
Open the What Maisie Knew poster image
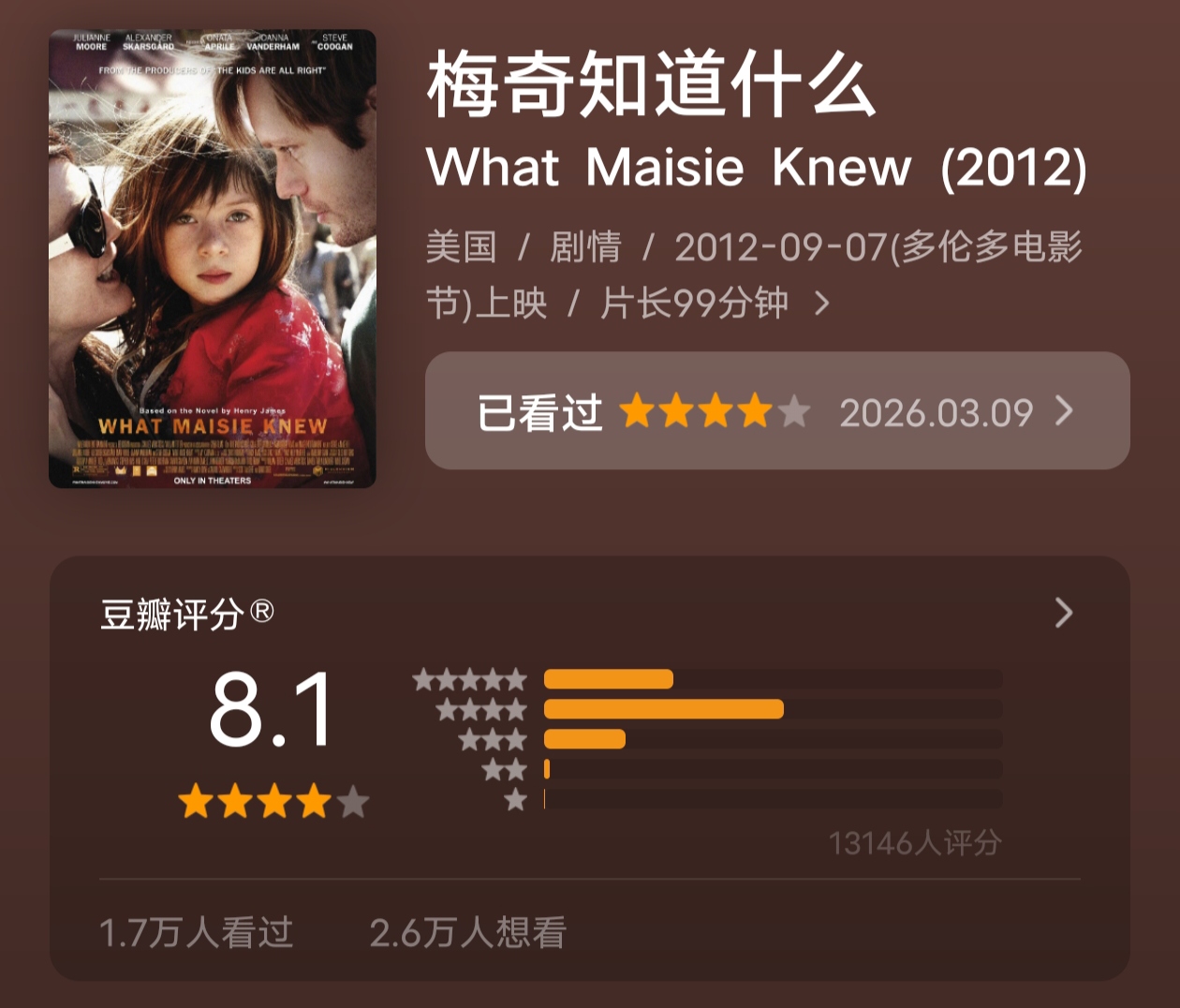213,259
